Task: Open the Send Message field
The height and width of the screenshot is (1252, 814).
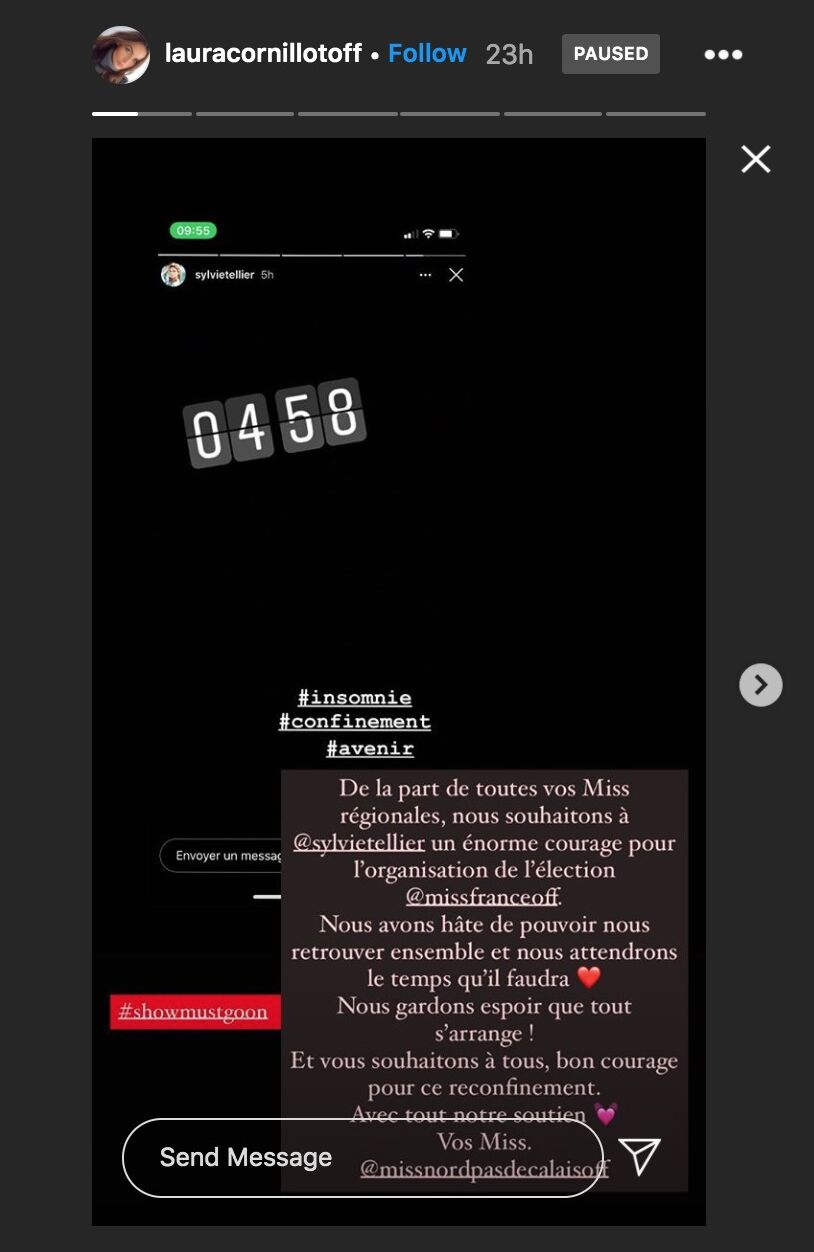Action: [360, 1157]
